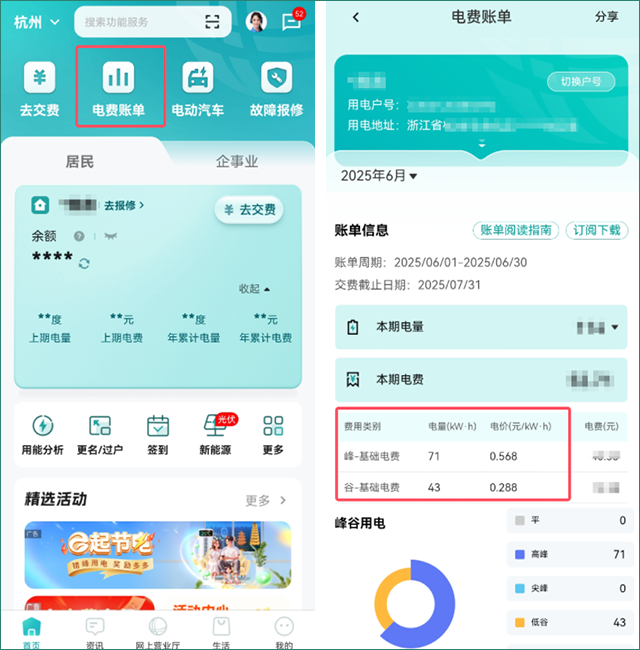
Task: Go back from the 电费账单 page
Action: 356,17
